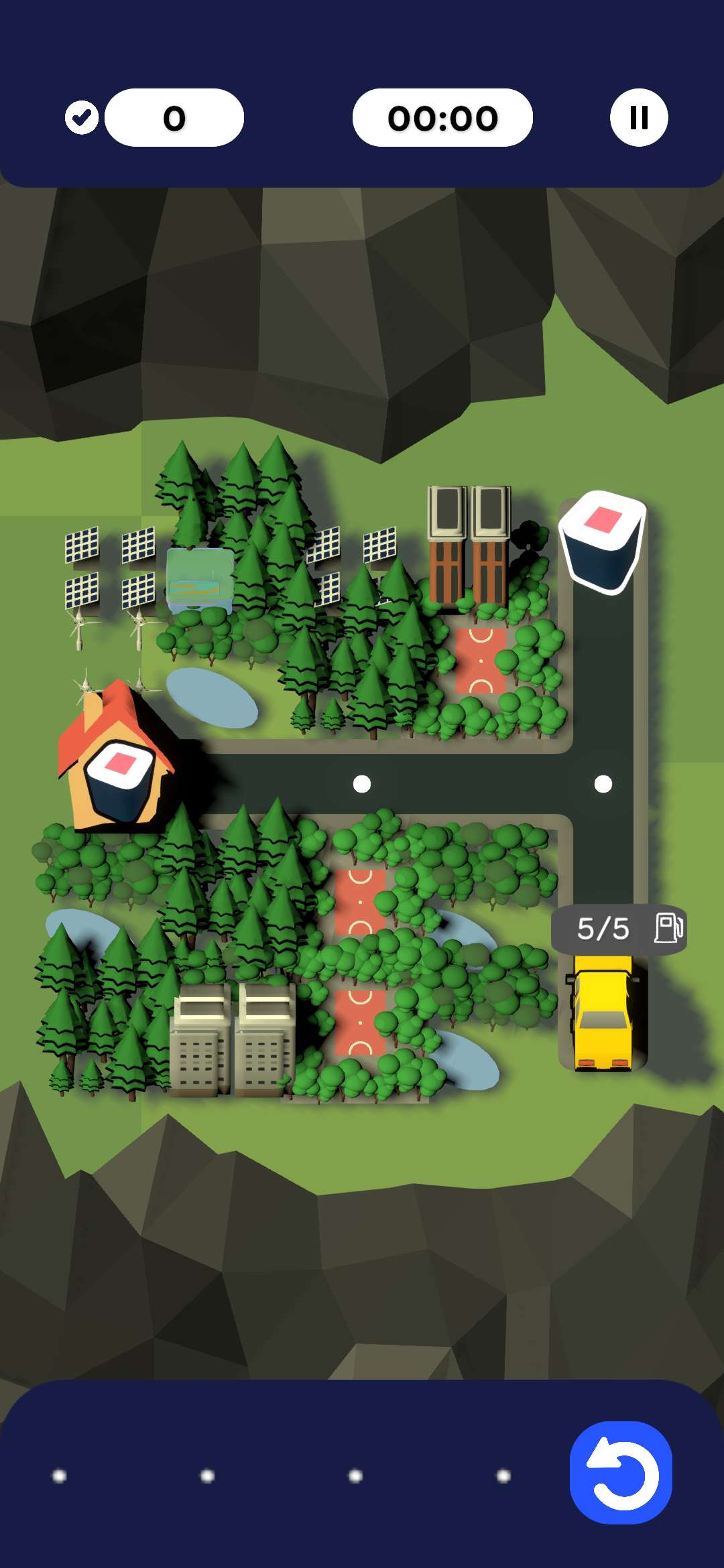Tap the white dot at the road junction
This screenshot has height=1568, width=724.
603,783
